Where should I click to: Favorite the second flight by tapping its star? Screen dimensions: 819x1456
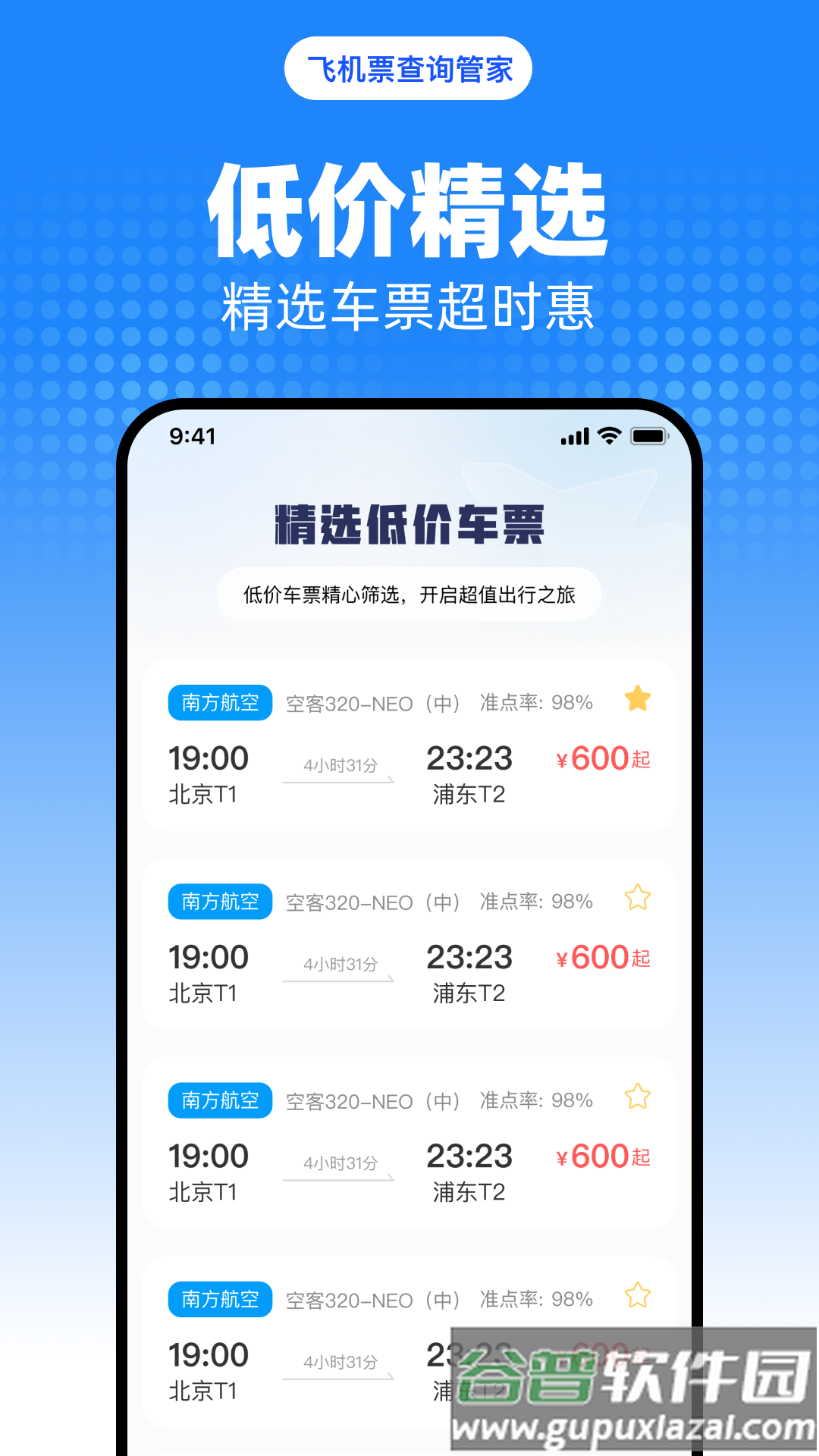click(639, 898)
